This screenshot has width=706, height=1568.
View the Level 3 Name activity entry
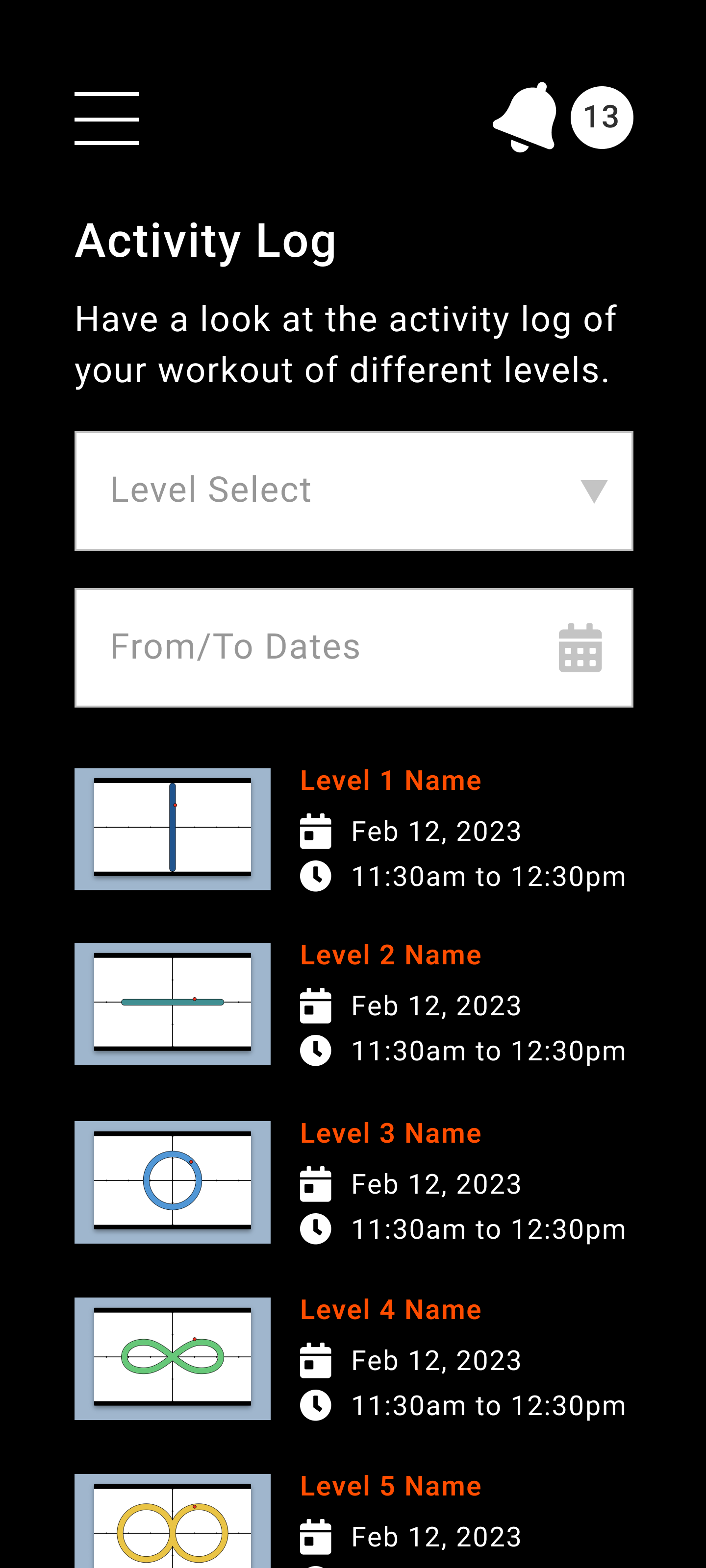tap(390, 1133)
